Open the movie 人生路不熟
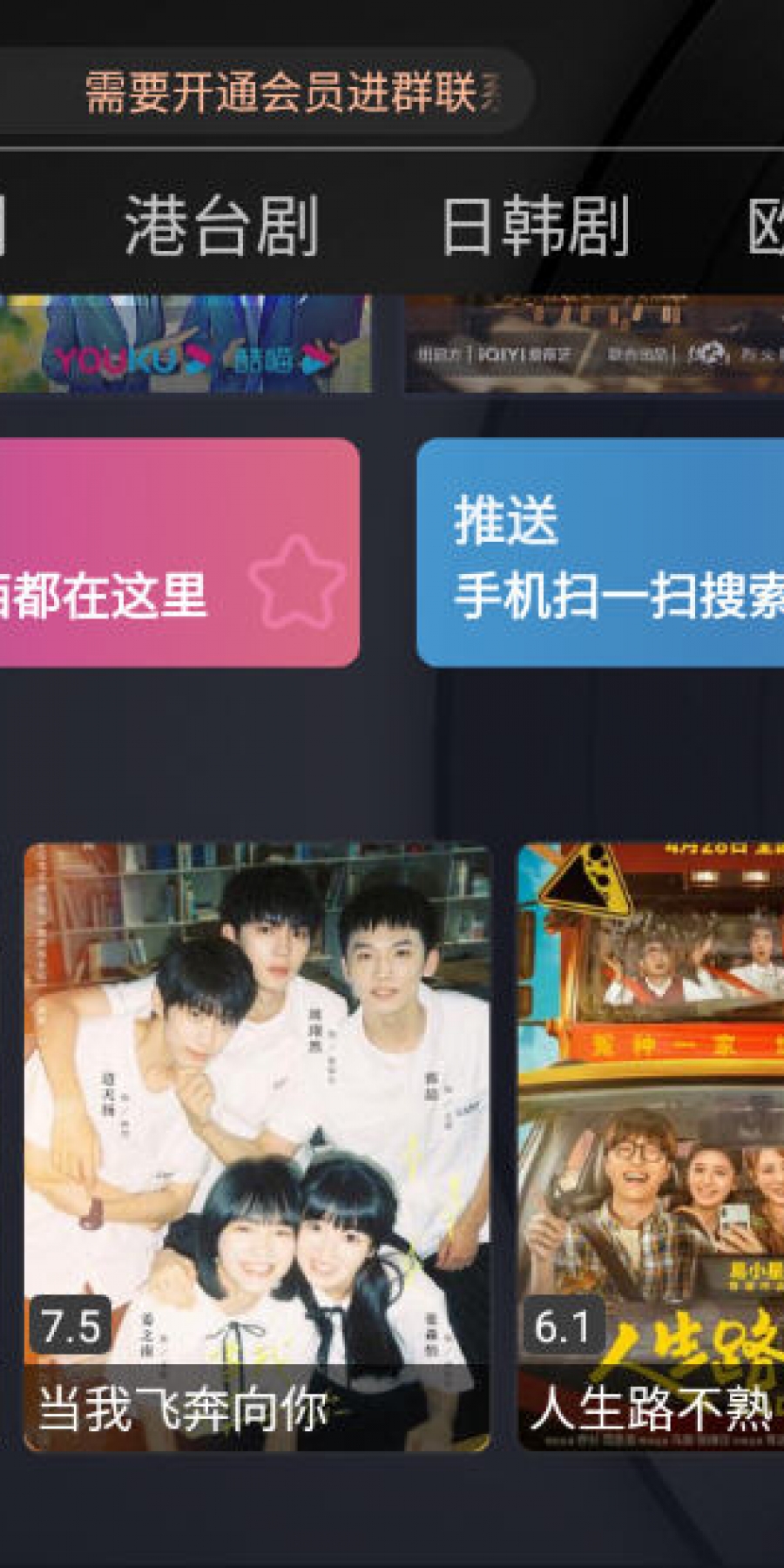This screenshot has width=784, height=1568. pyautogui.click(x=651, y=1146)
